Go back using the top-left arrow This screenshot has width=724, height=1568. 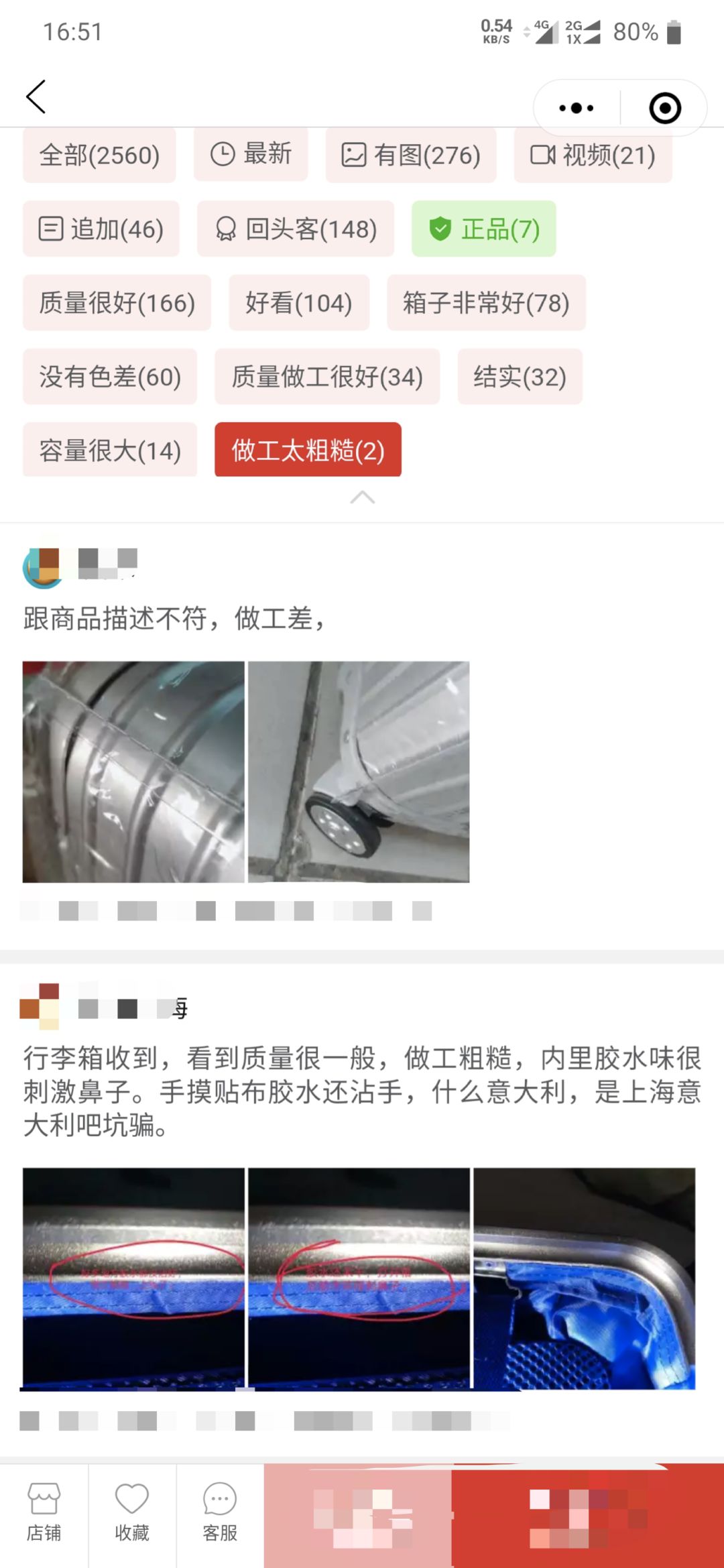(x=36, y=97)
